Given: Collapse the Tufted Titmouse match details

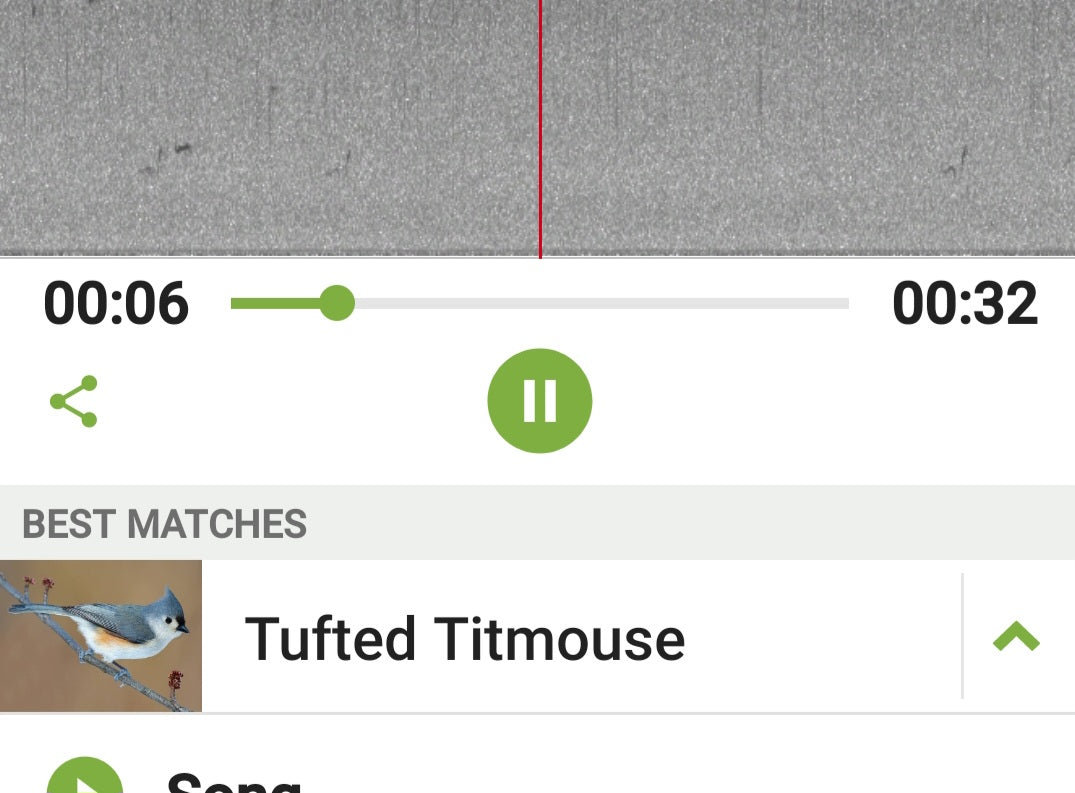Looking at the screenshot, I should pos(1016,637).
